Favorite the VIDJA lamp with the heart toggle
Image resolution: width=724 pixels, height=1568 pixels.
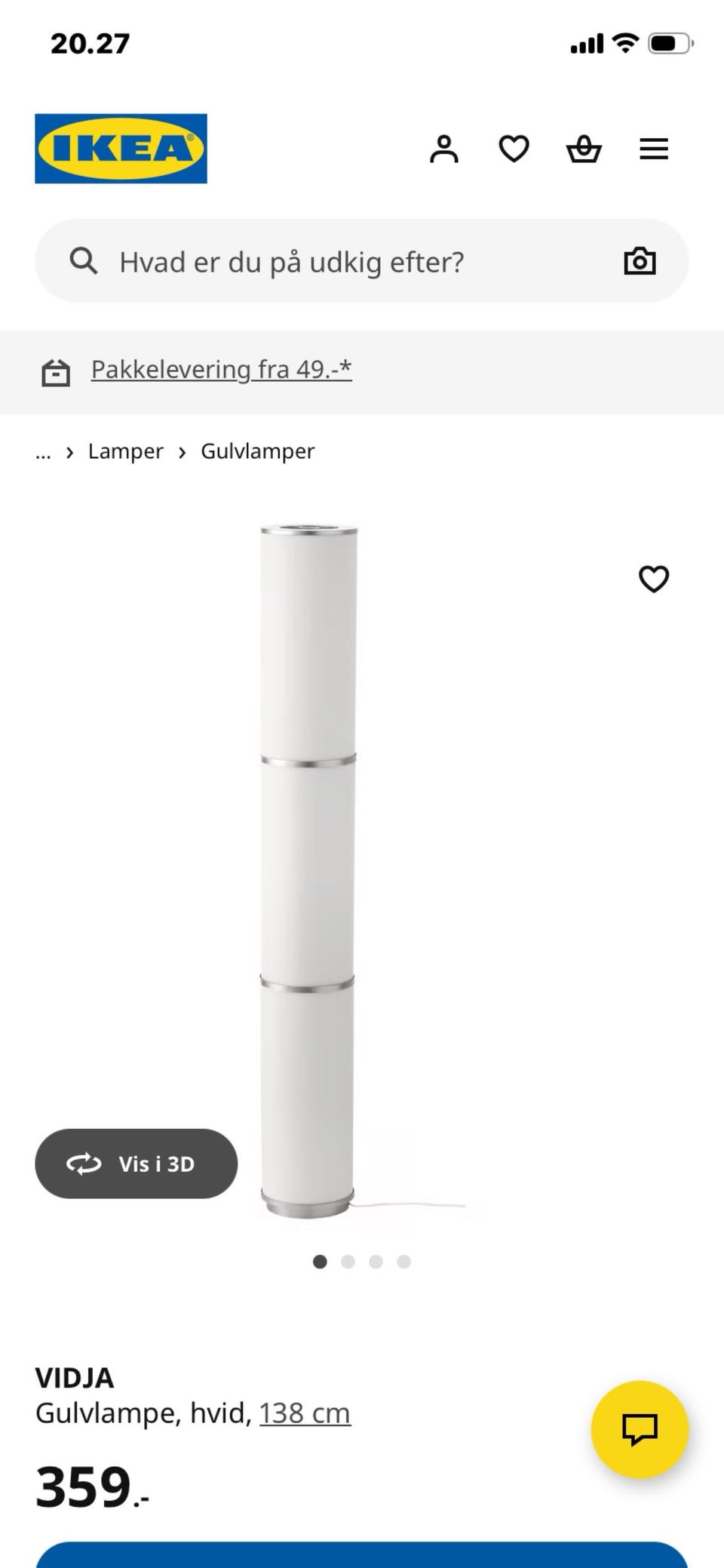pos(653,580)
